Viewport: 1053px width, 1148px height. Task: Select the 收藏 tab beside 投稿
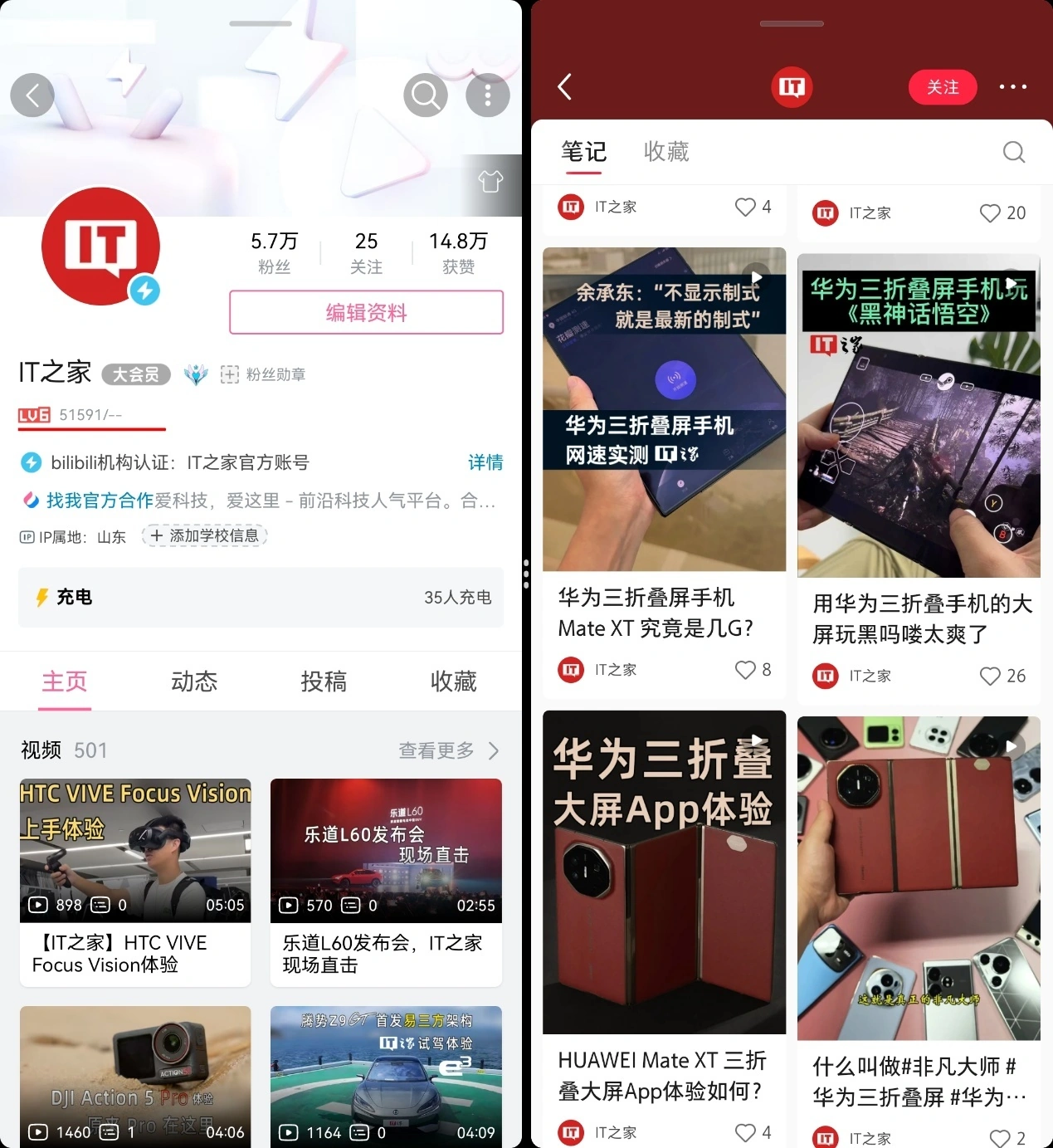click(x=453, y=681)
